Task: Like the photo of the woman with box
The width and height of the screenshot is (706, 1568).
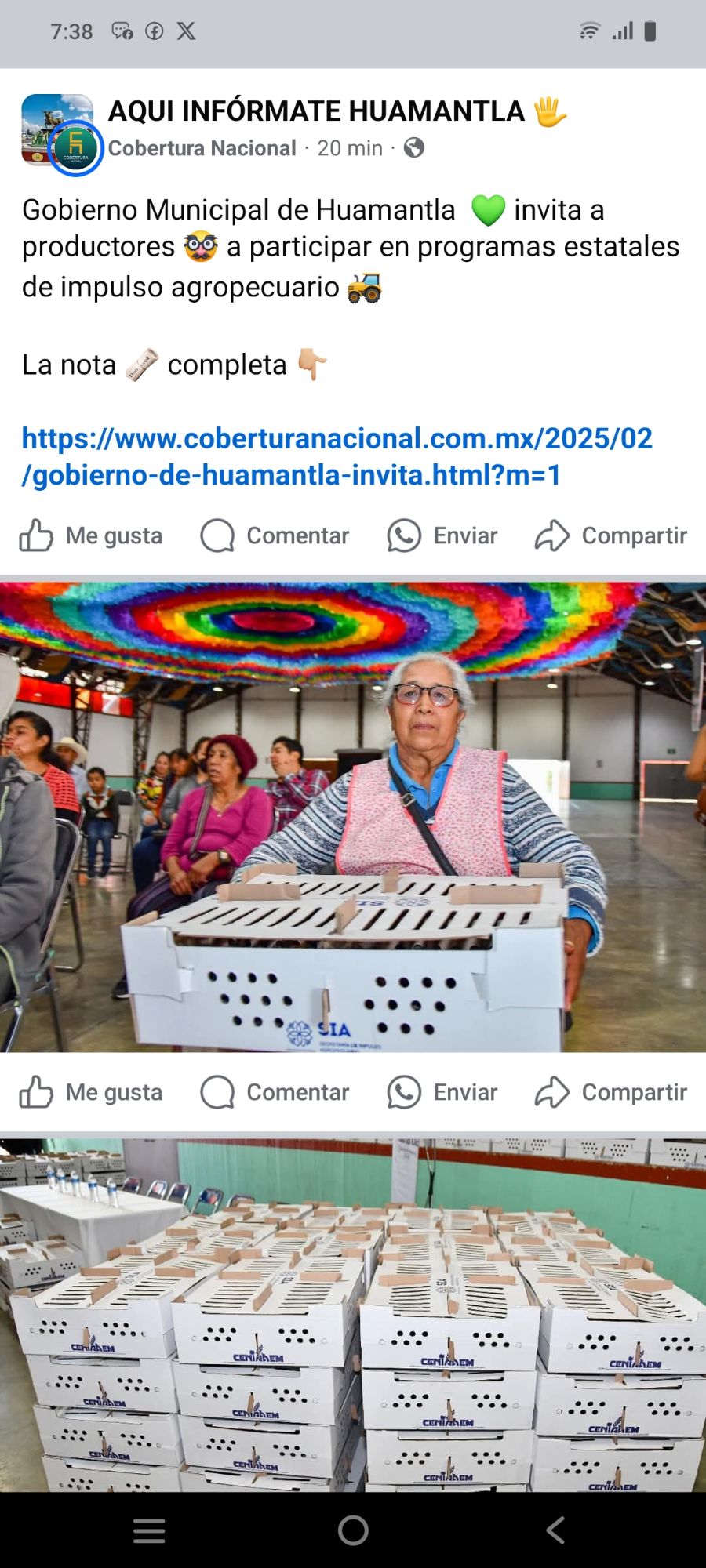Action: [91, 1093]
